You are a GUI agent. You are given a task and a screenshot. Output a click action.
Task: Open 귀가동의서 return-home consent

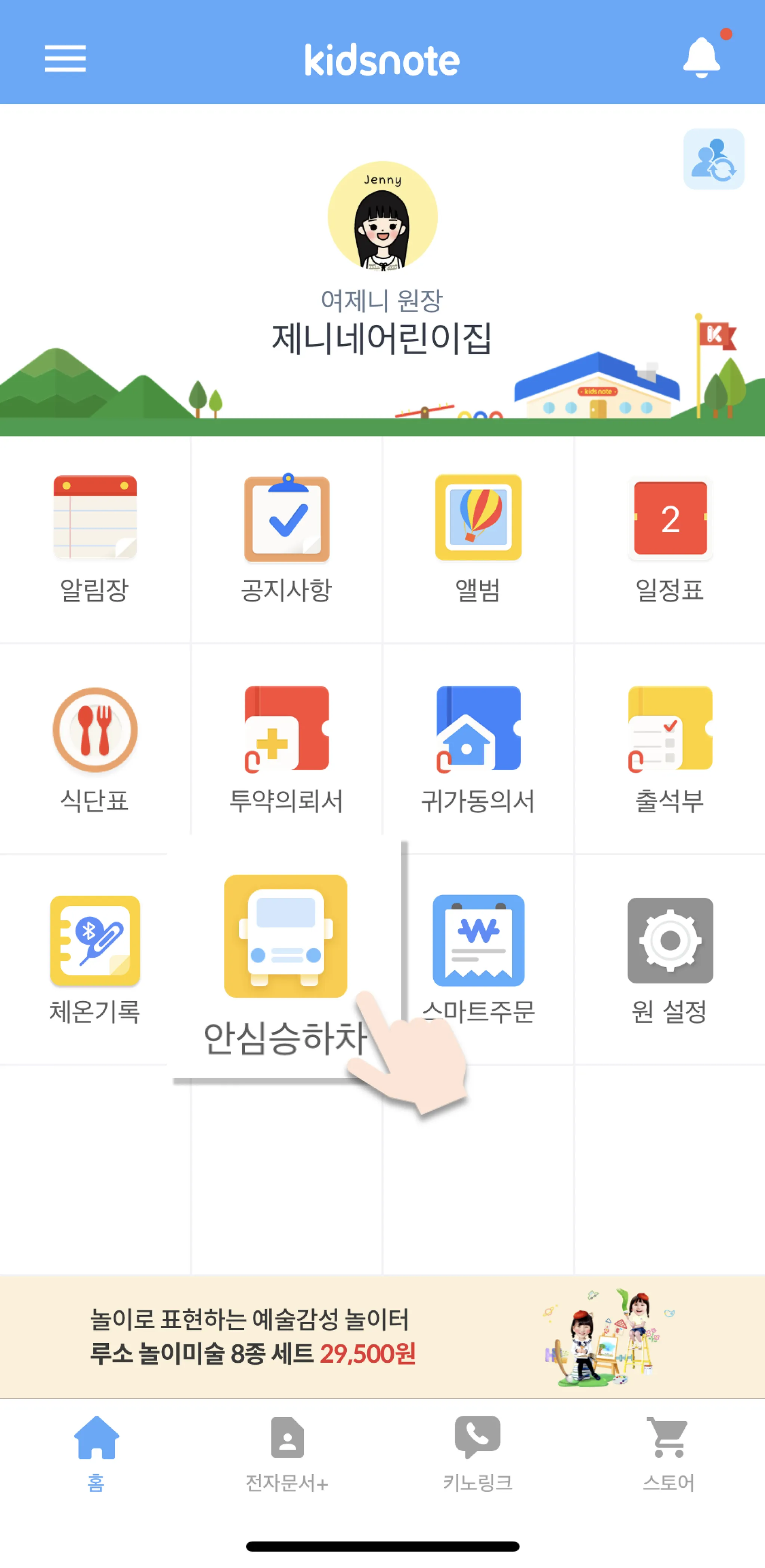click(478, 749)
